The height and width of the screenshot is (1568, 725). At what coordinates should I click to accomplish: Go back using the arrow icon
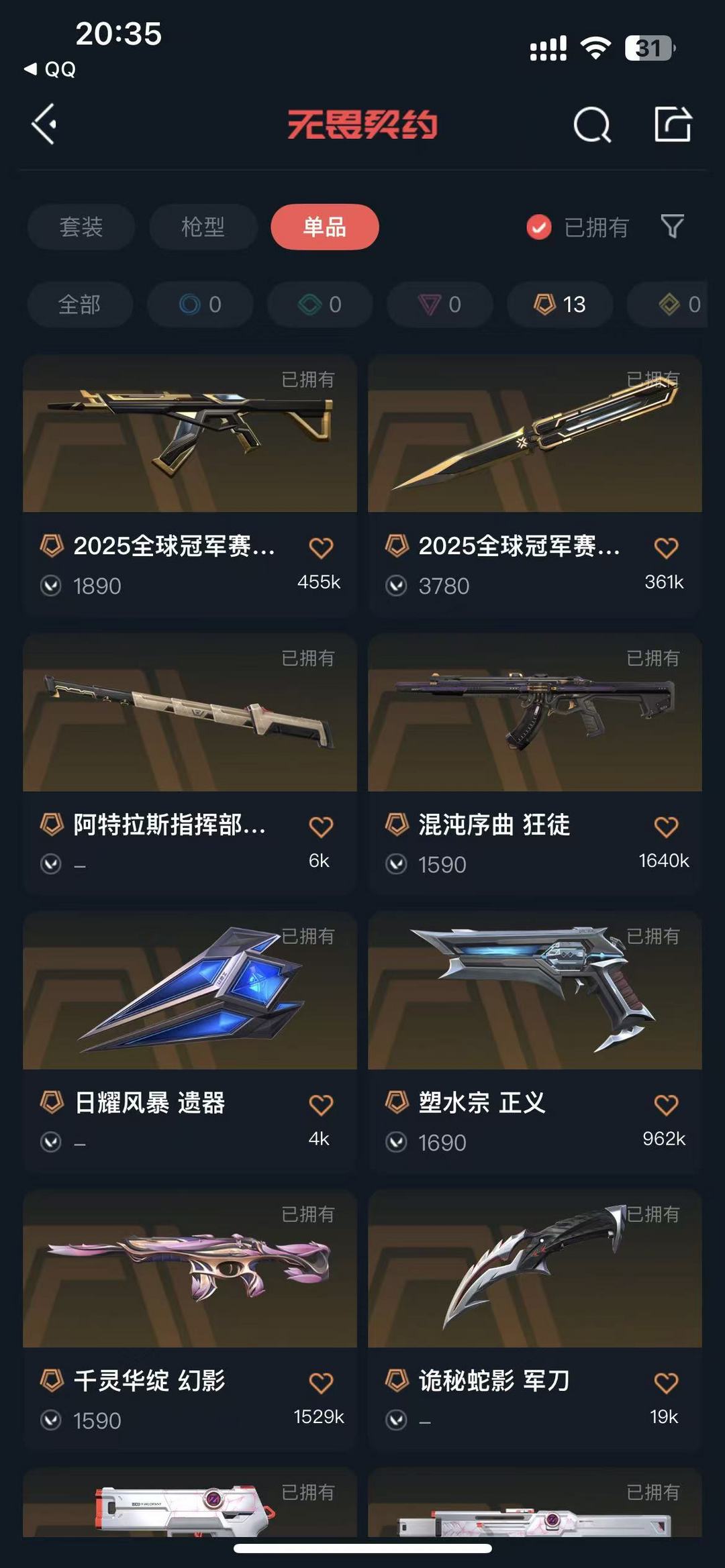click(44, 125)
